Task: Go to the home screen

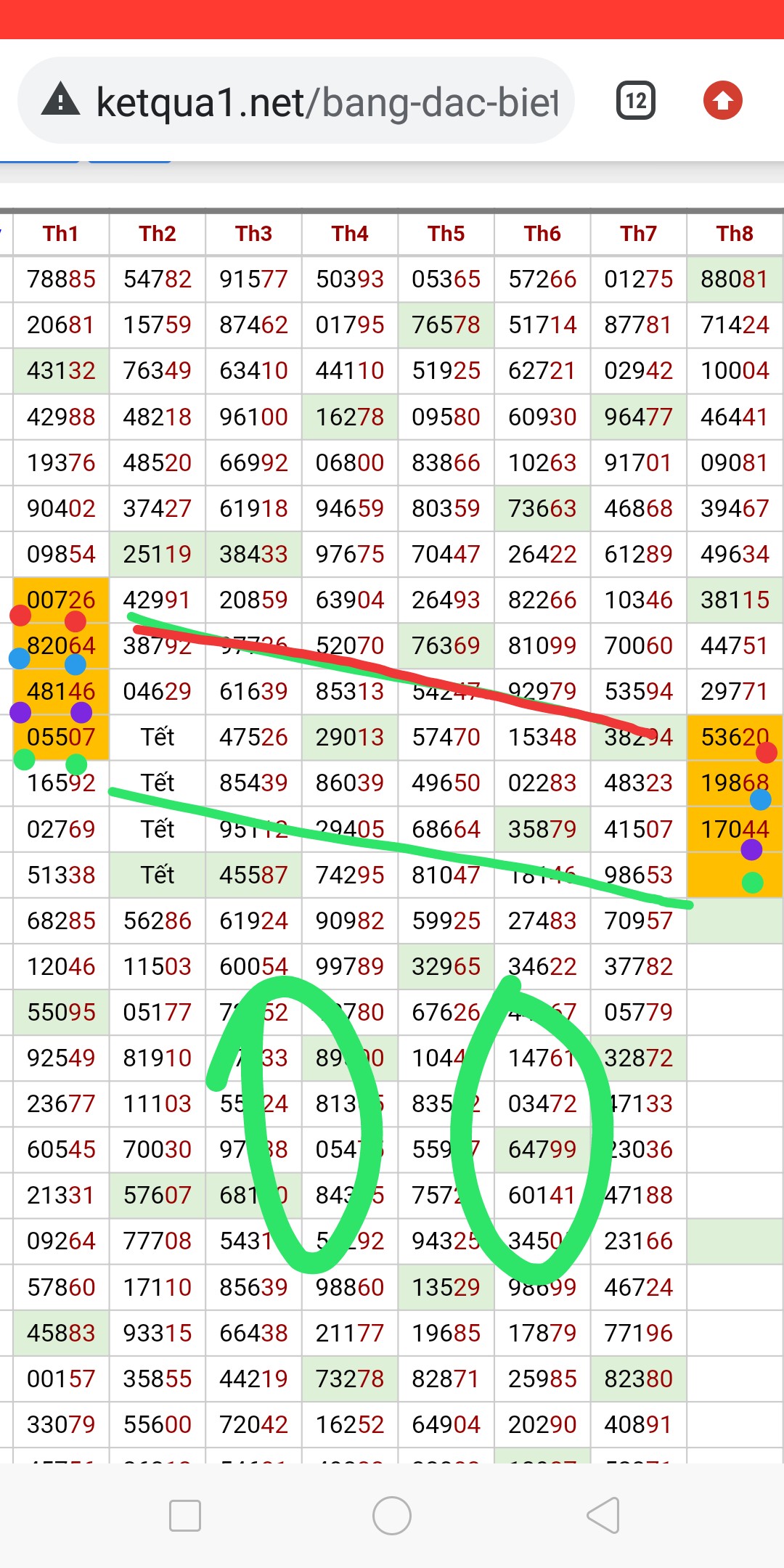Action: pos(392,1516)
